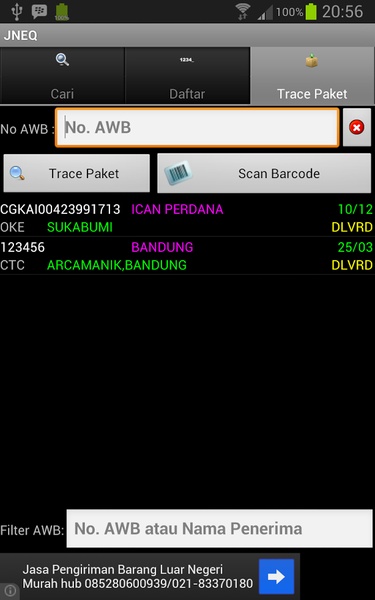
Task: Clear the AWB field with red X
Action: tap(357, 127)
